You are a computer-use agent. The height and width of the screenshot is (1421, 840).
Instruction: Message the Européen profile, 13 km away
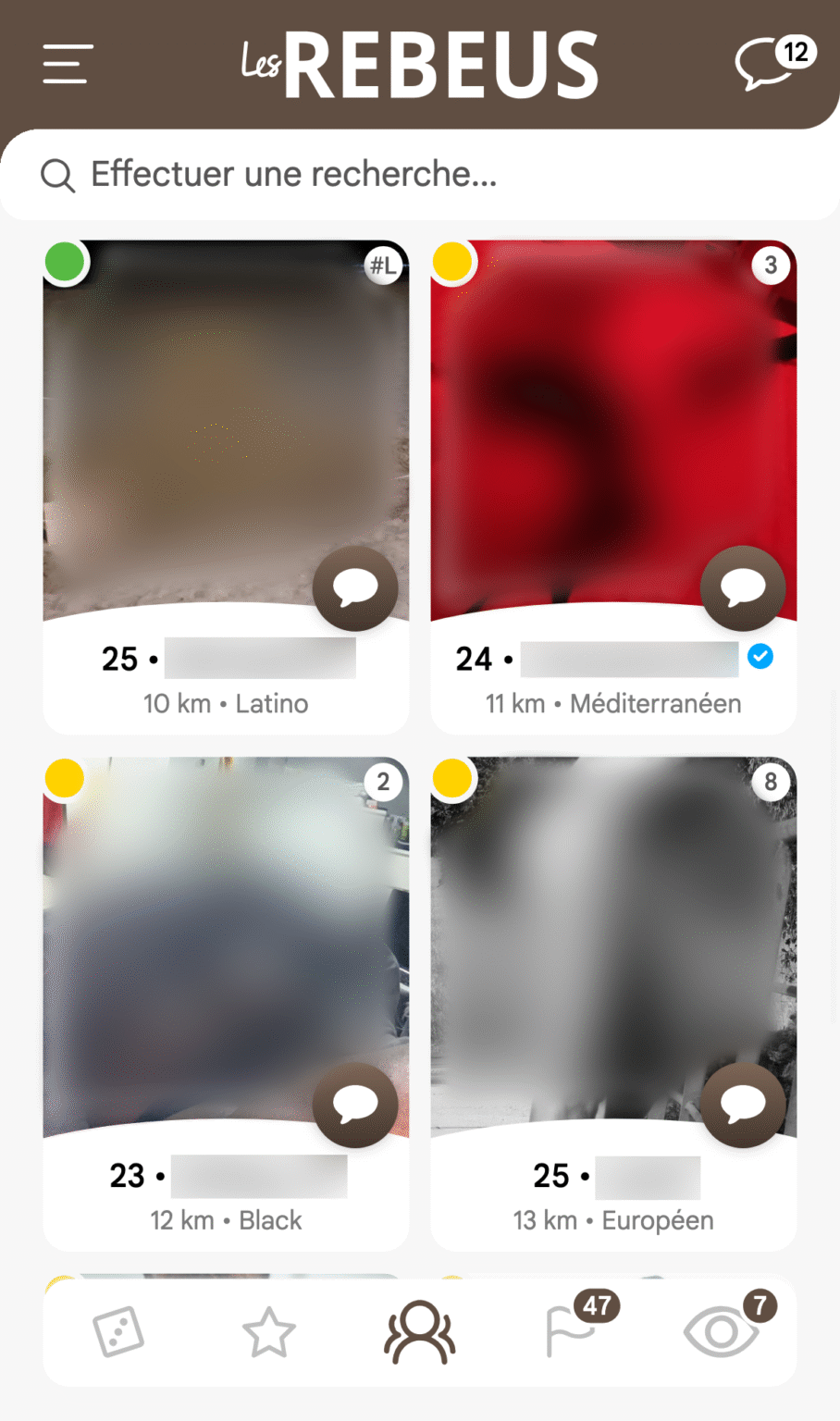pyautogui.click(x=743, y=1105)
